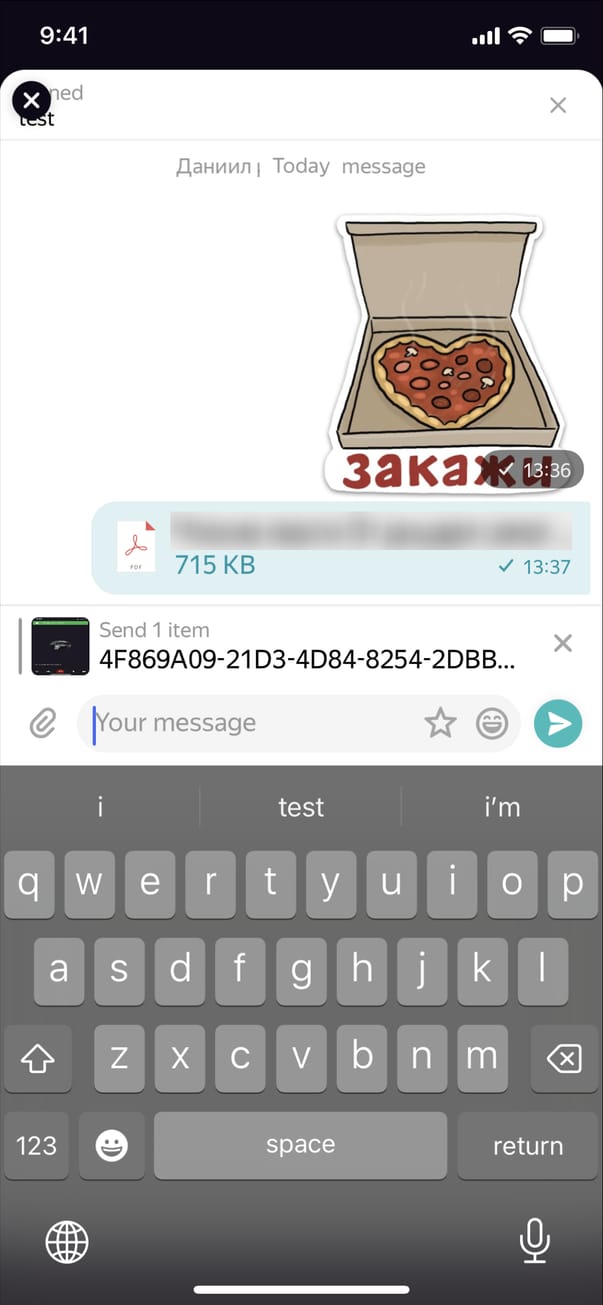Send the message with attached item
This screenshot has width=603, height=1305.
(557, 723)
